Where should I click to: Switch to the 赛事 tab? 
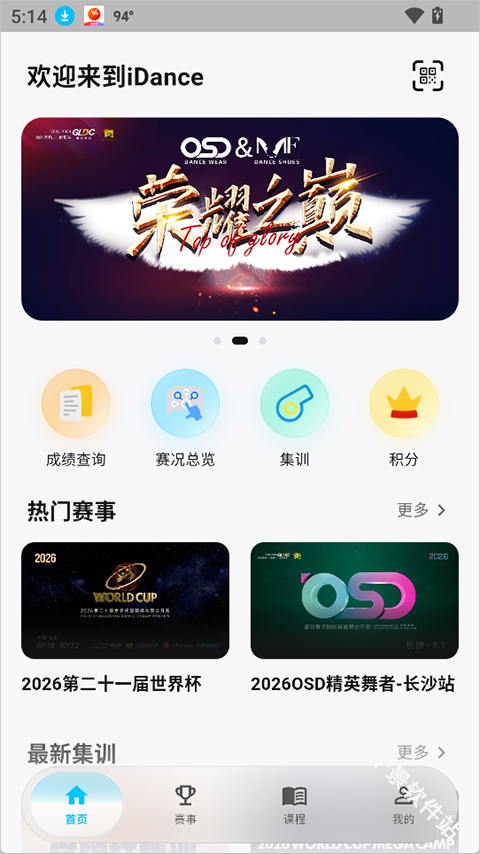tap(185, 805)
